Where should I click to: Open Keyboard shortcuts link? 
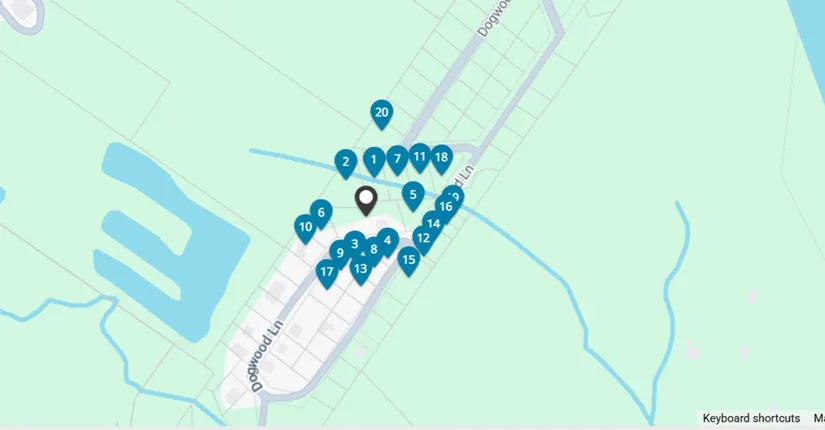751,418
